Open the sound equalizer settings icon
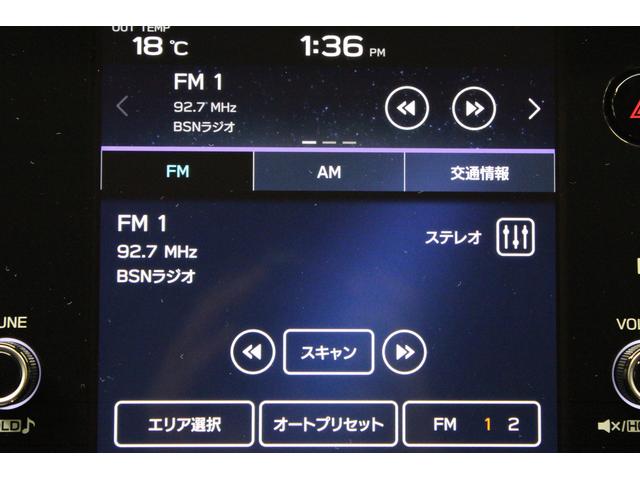Viewport: 640px width, 480px height. click(516, 237)
